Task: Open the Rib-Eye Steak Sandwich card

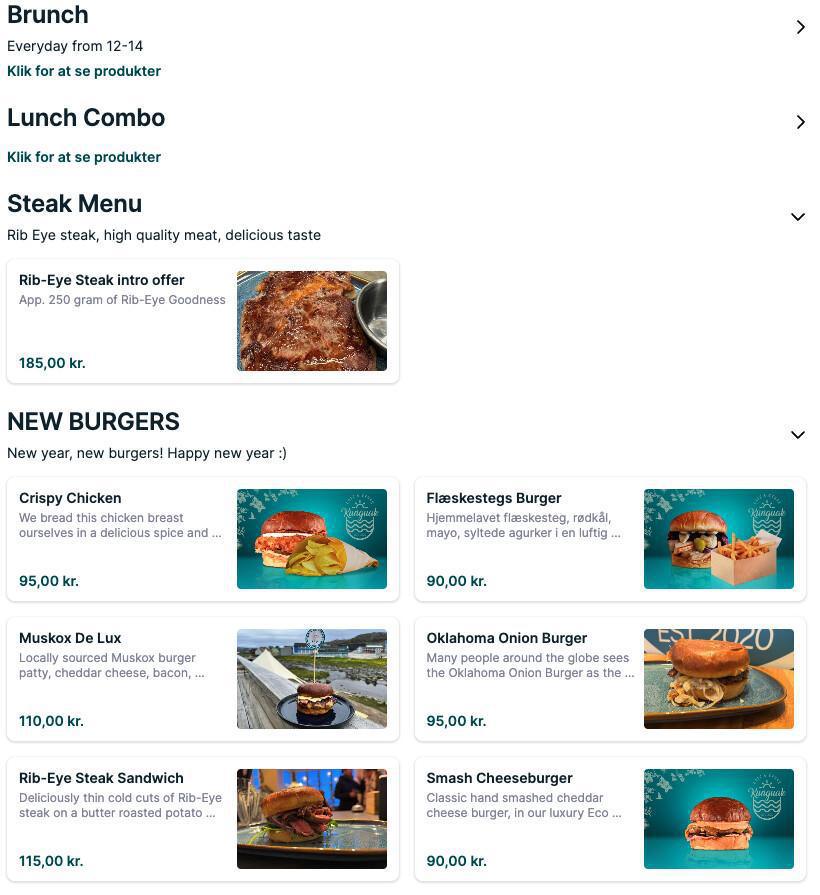Action: click(203, 819)
